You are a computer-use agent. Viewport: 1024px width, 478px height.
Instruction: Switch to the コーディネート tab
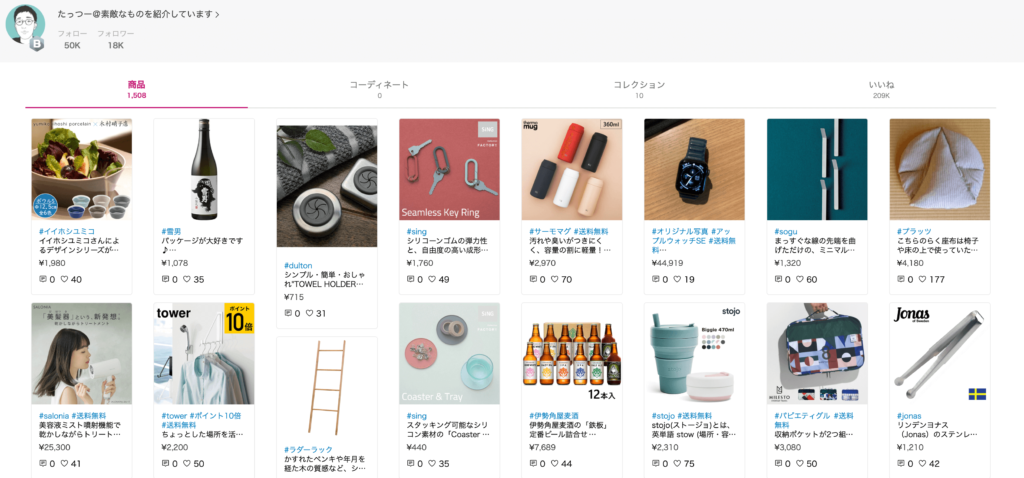[x=379, y=89]
